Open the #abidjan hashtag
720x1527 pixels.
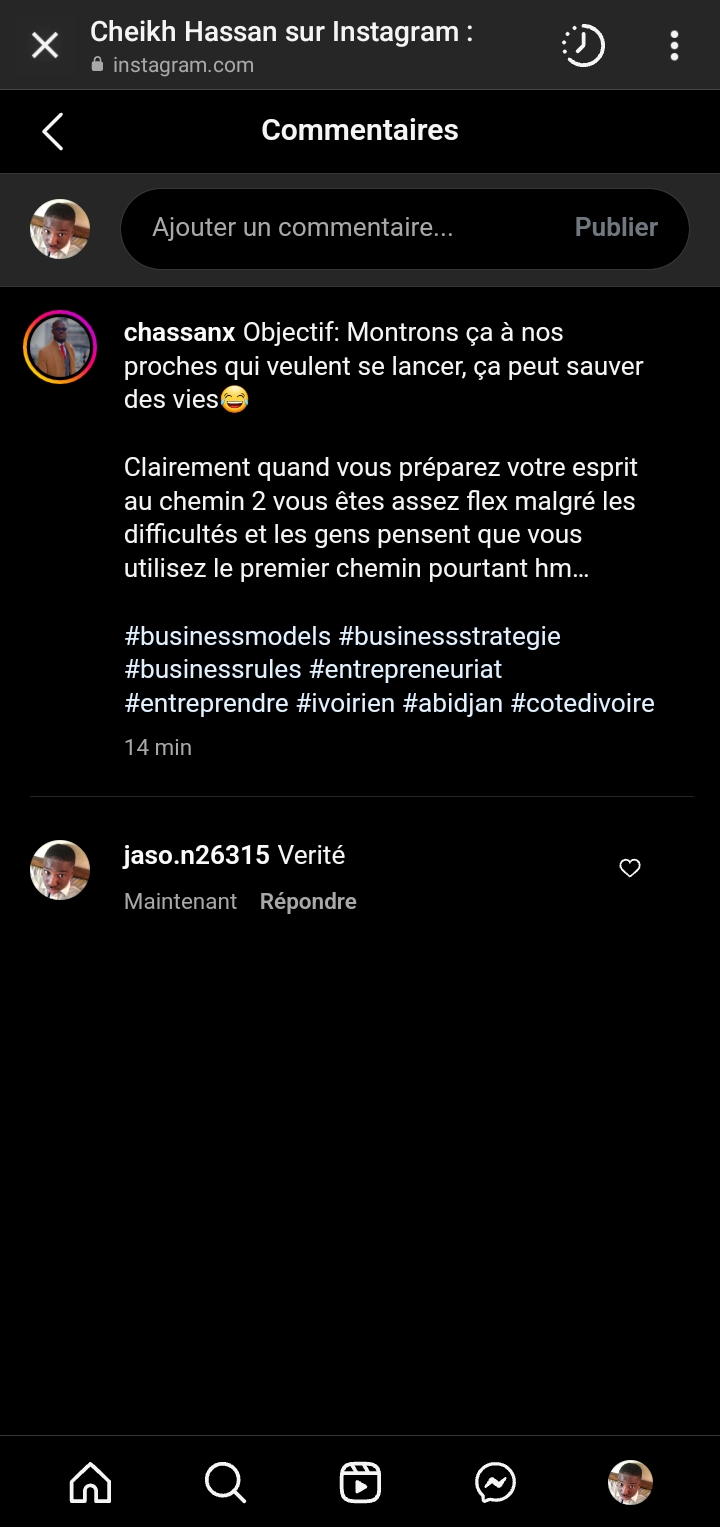(x=452, y=703)
